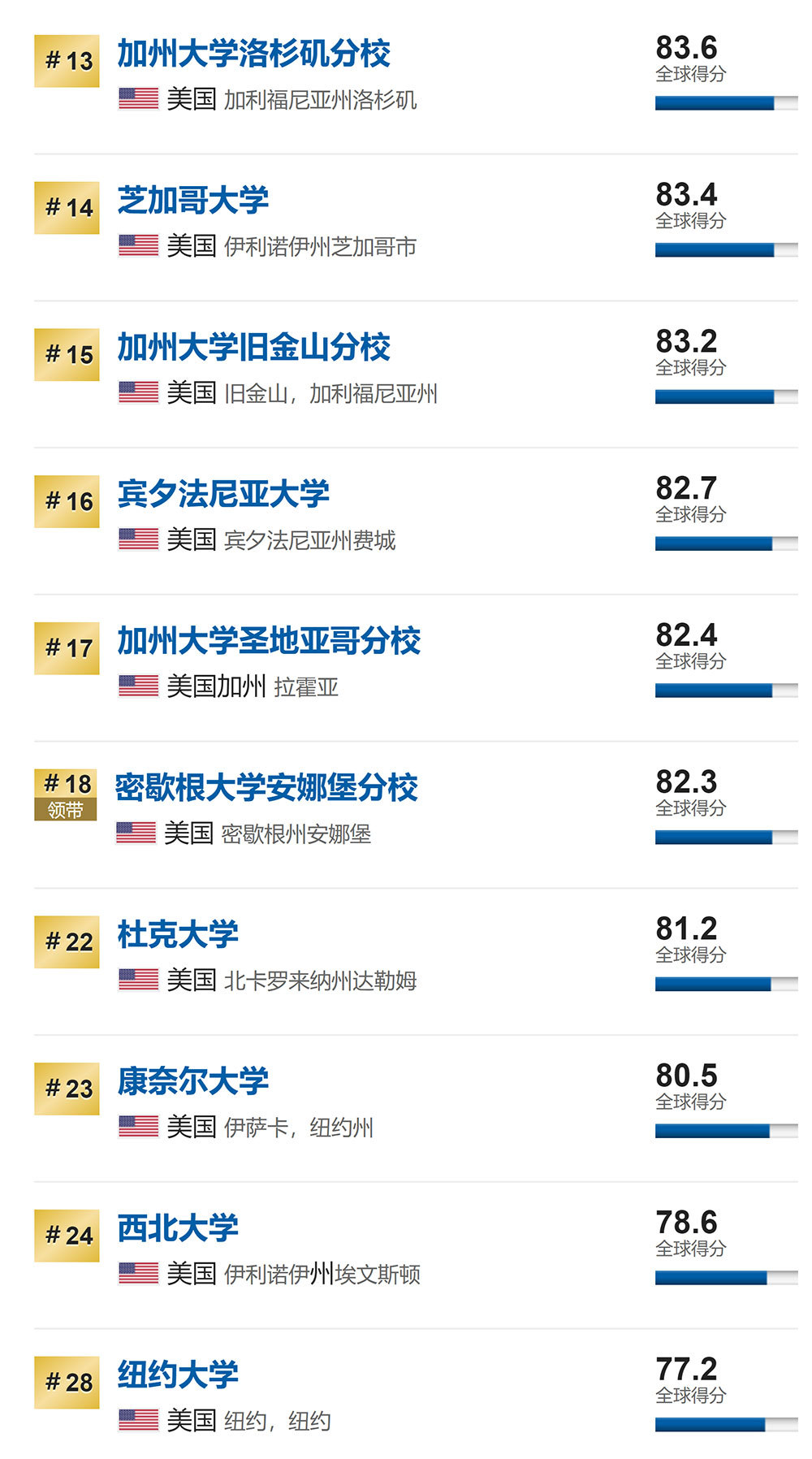Tap 密歇根大学安娜堡分校 link

266,788
